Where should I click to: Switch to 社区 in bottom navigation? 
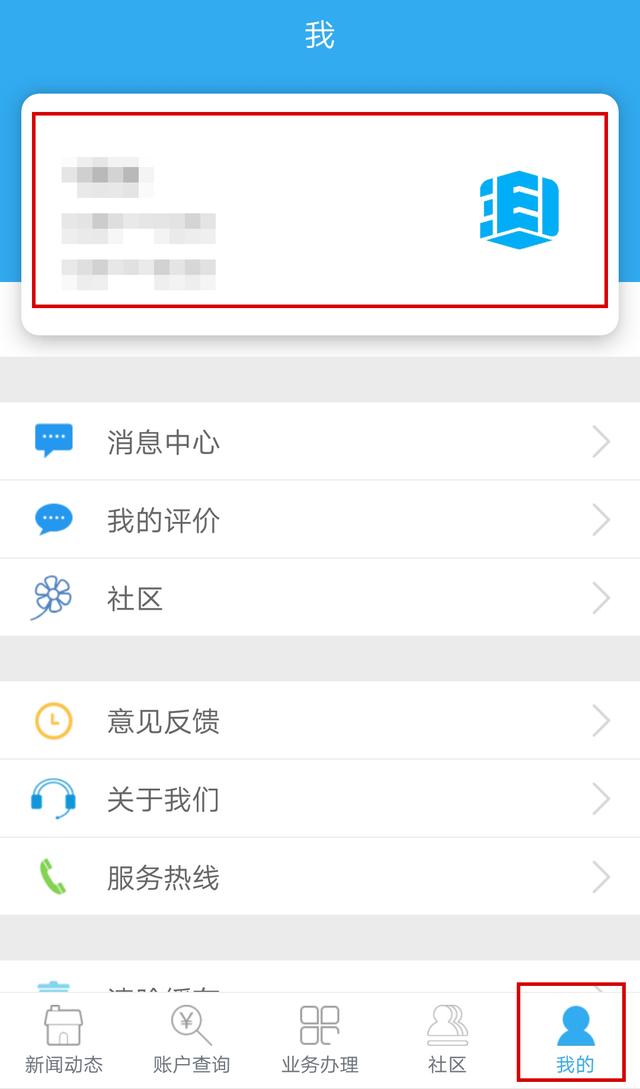click(x=447, y=1041)
